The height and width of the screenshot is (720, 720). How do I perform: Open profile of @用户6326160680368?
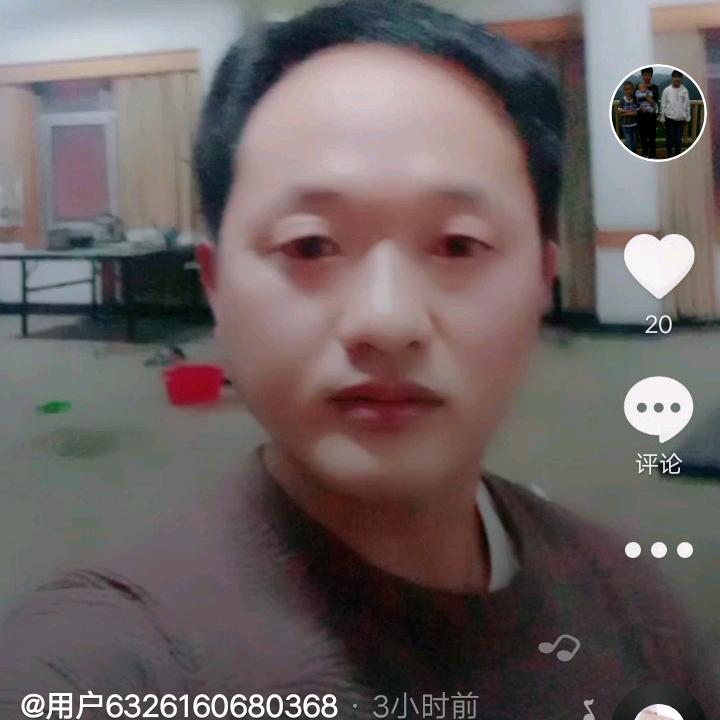(179, 706)
